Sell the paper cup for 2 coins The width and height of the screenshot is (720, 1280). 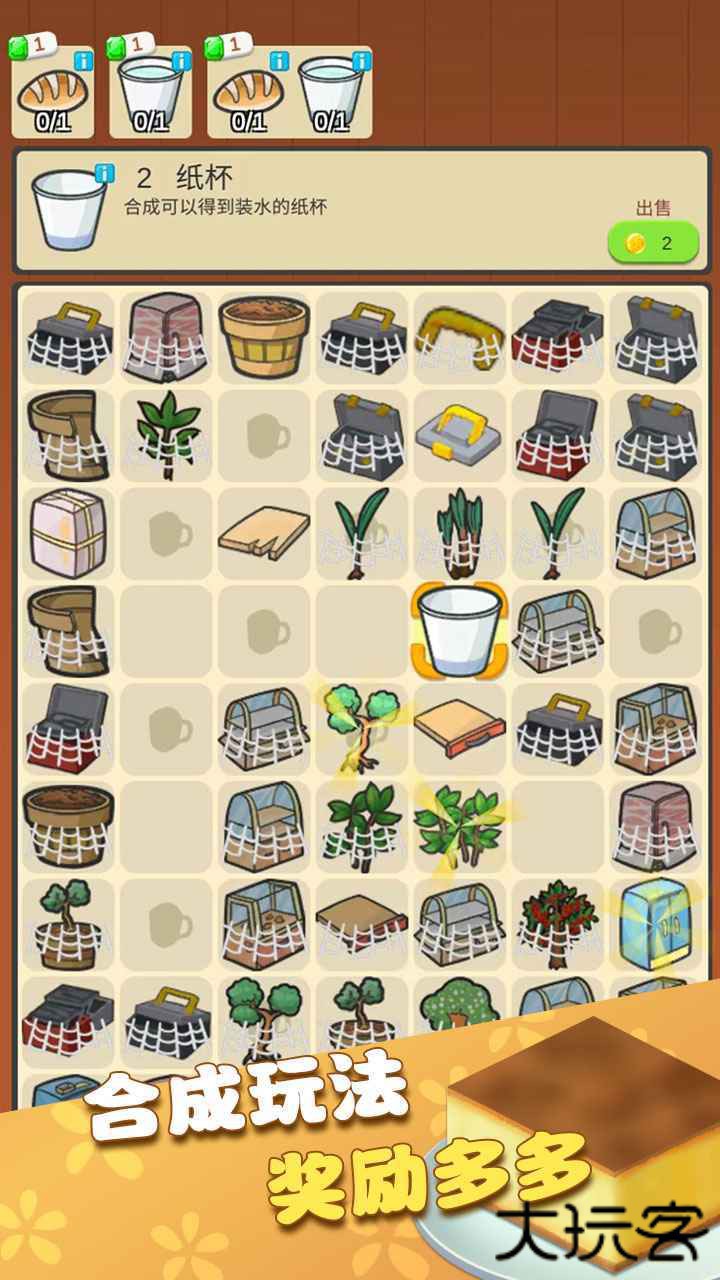pyautogui.click(x=653, y=242)
